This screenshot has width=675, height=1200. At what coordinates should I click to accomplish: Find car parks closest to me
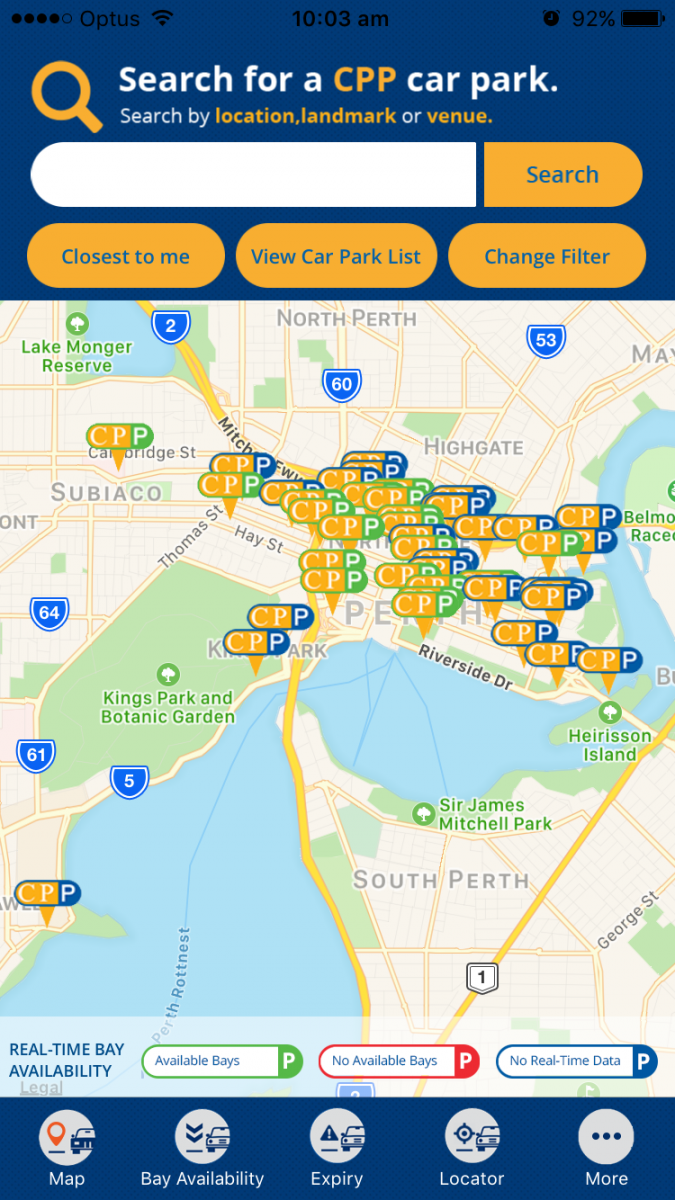tap(125, 257)
